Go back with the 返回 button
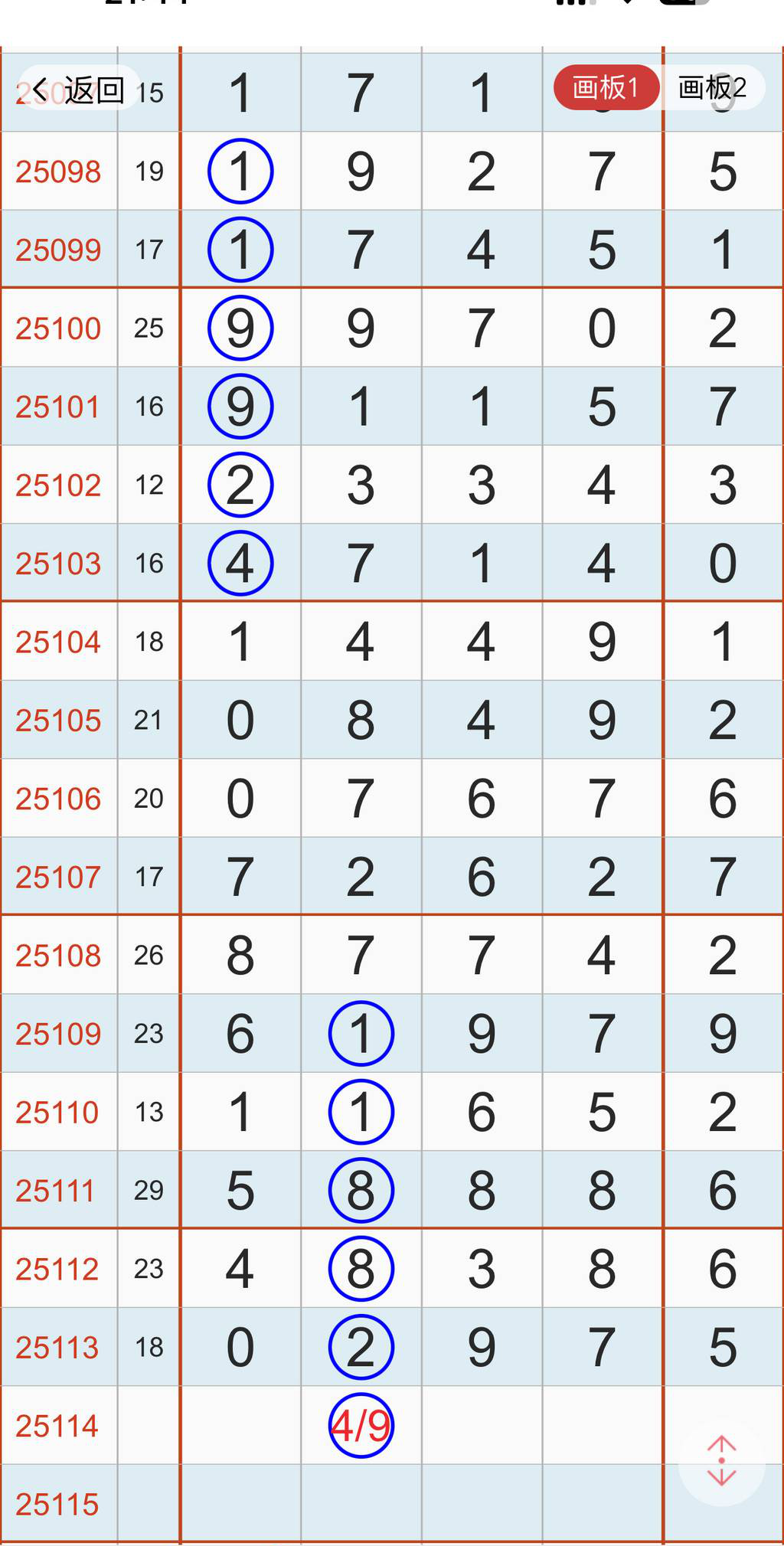The image size is (784, 1546). [79, 90]
